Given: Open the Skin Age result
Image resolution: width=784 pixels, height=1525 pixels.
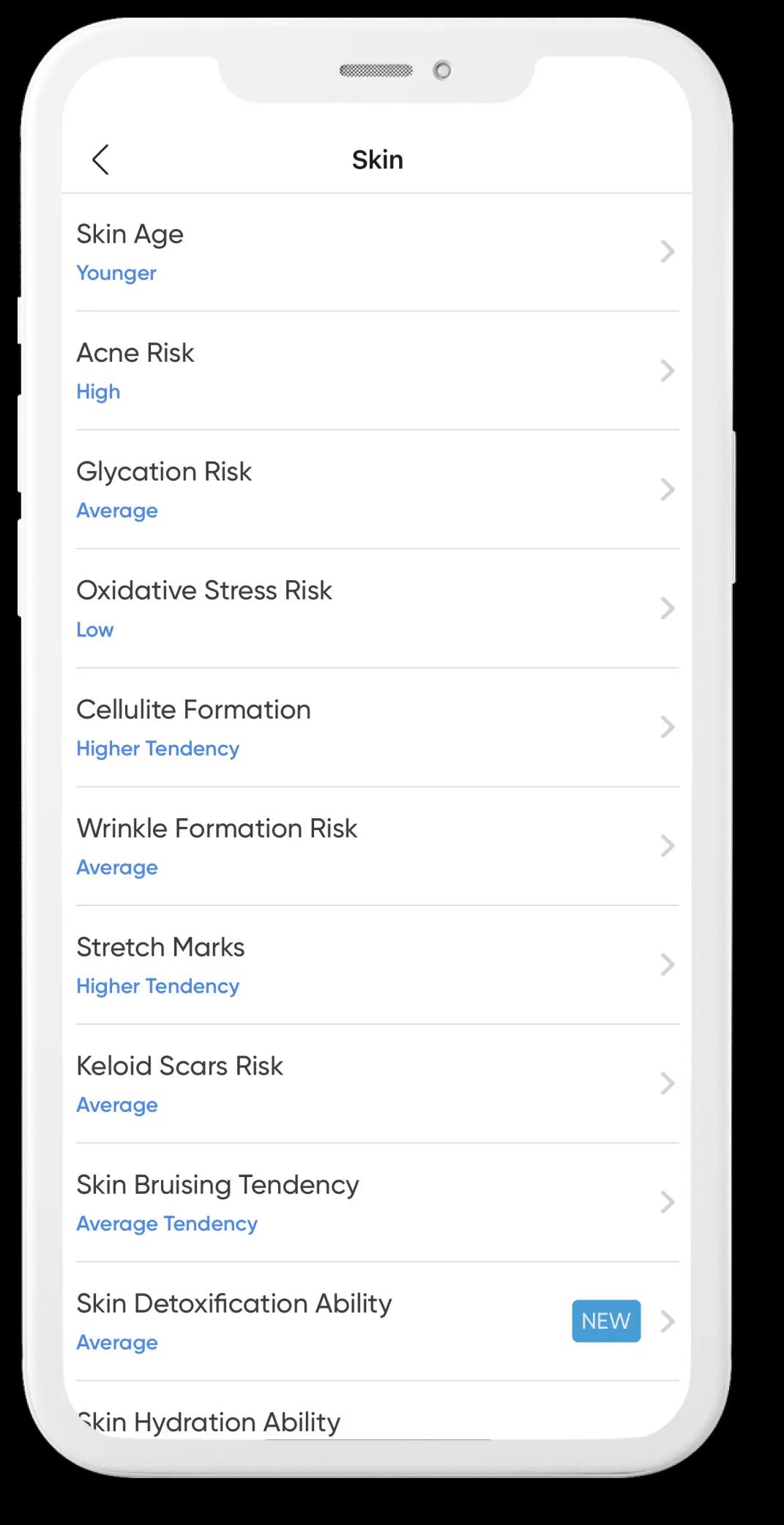Looking at the screenshot, I should click(x=377, y=252).
